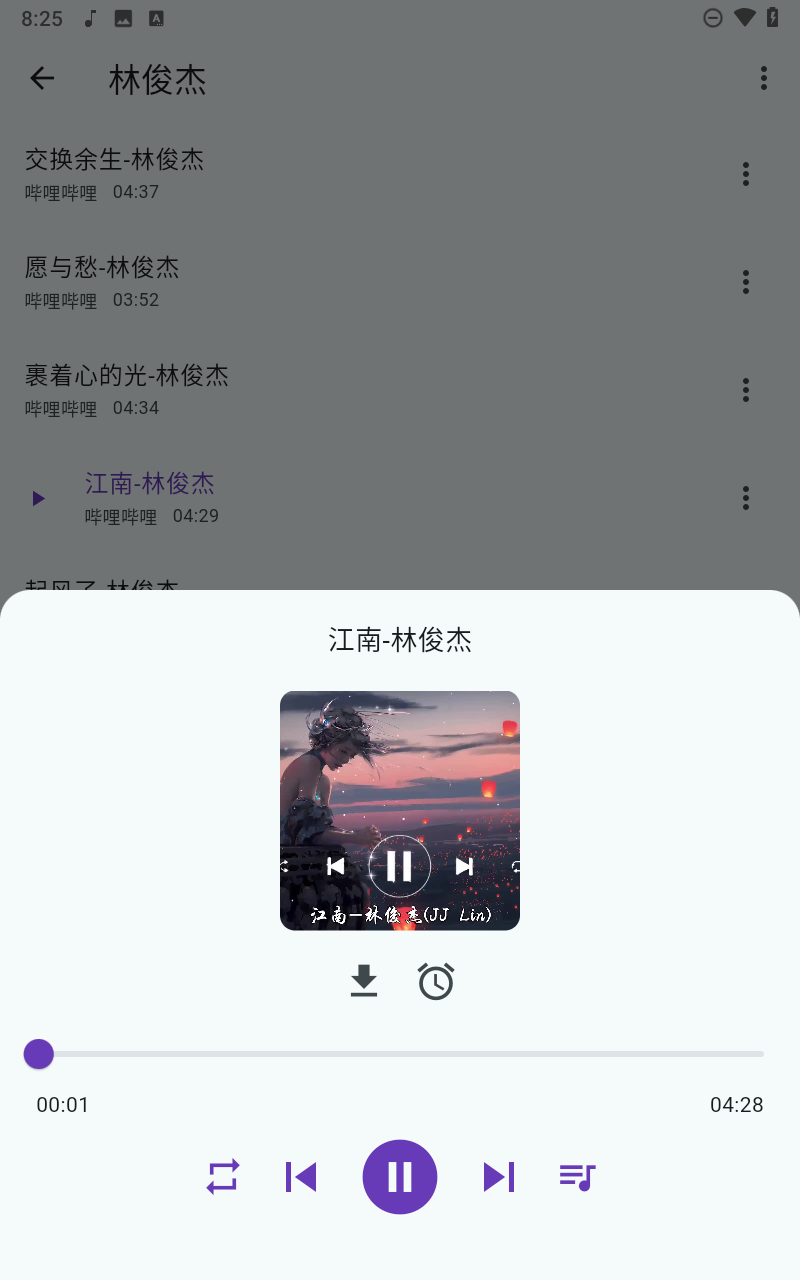Open the notifications area by tapping 8:25 clock

(x=42, y=17)
